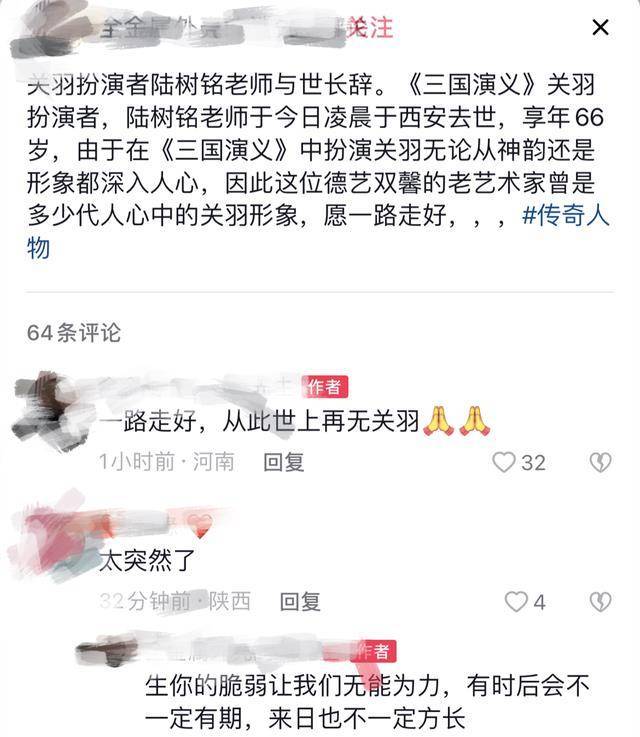This screenshot has width=640, height=737.
Task: Follow the post author via 关注
Action: 369,28
